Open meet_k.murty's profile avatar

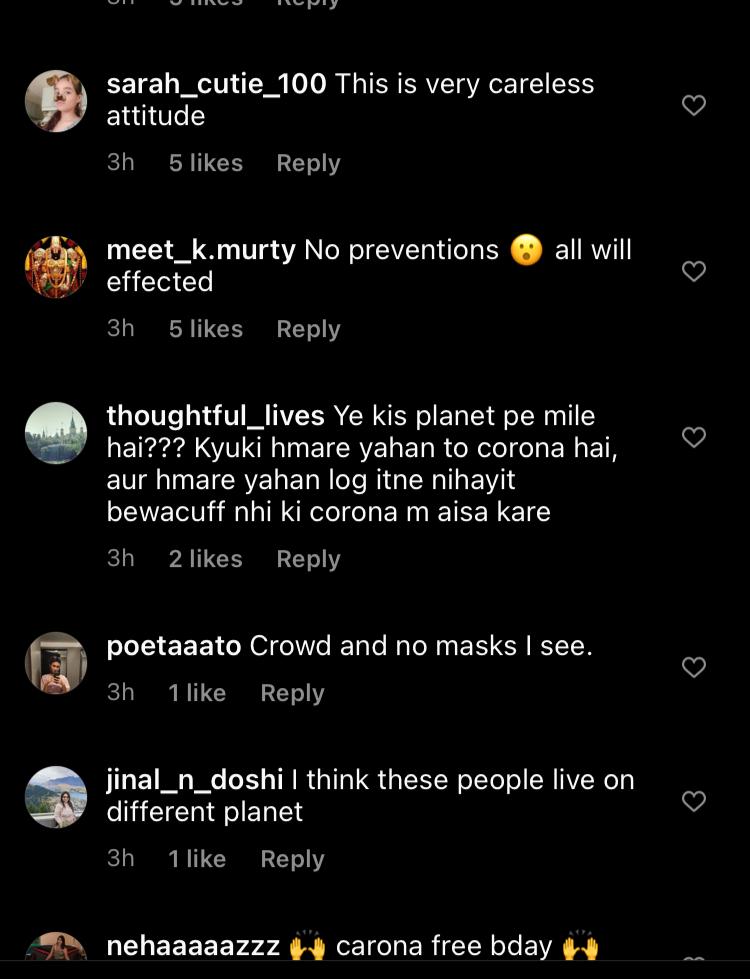pyautogui.click(x=56, y=266)
